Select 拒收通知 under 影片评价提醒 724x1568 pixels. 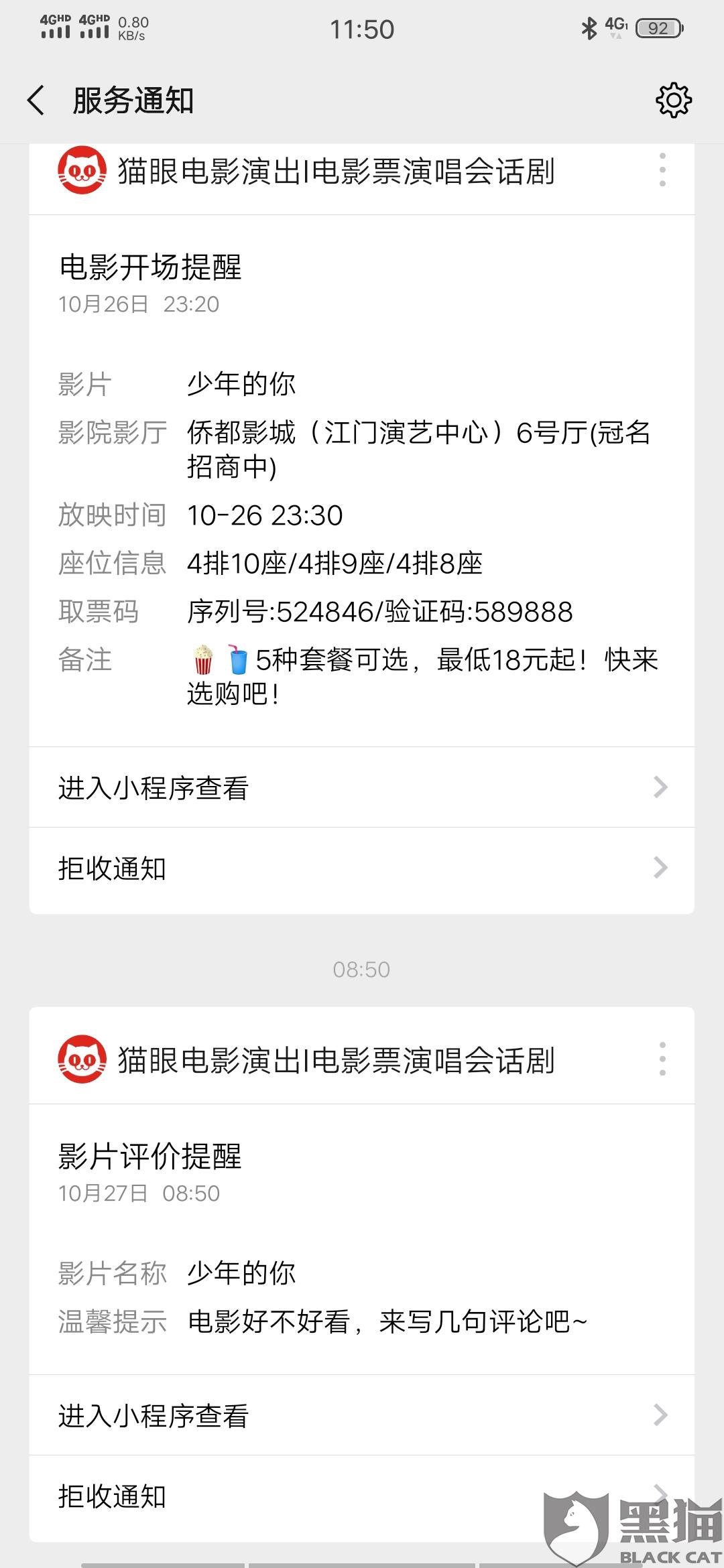tap(362, 1497)
